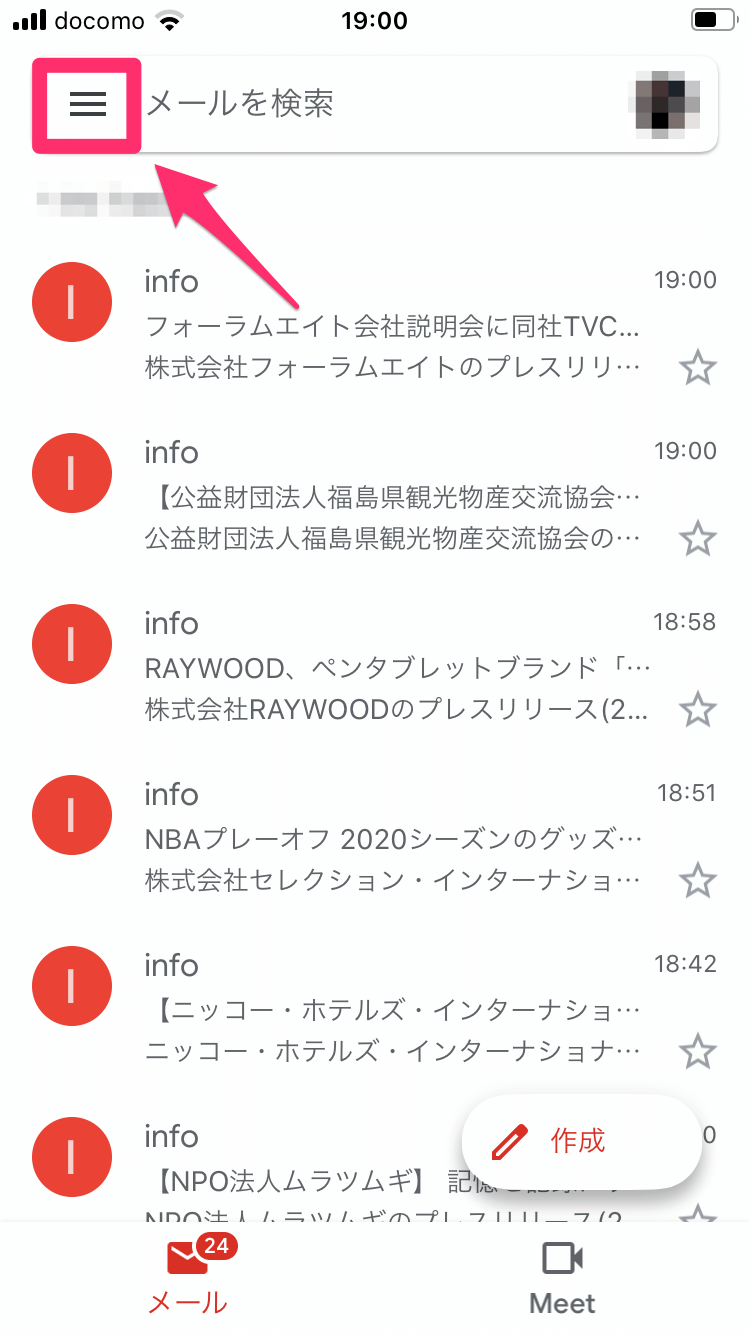Switch to the Meet tab
This screenshot has height=1334, width=750.
coord(561,1283)
